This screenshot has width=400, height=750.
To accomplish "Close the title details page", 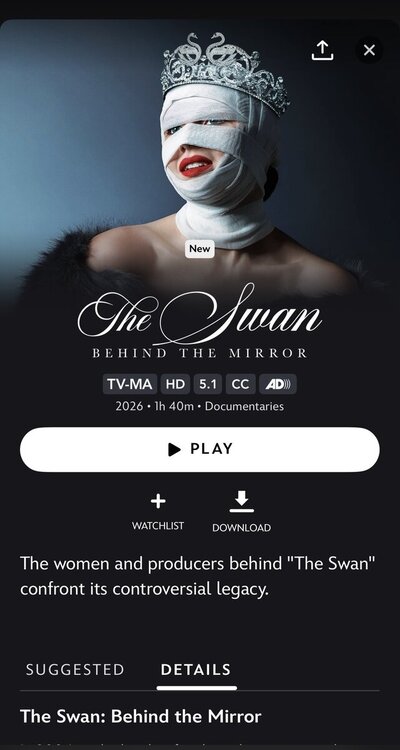I will [369, 50].
